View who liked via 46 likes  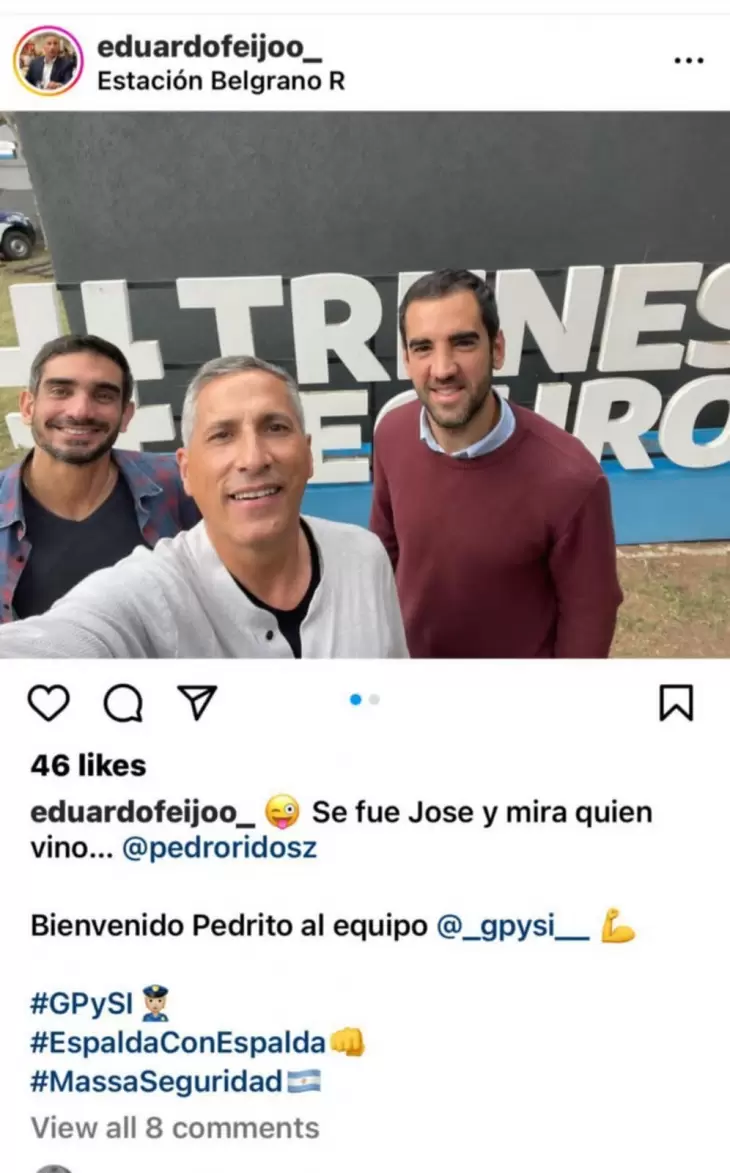point(88,766)
